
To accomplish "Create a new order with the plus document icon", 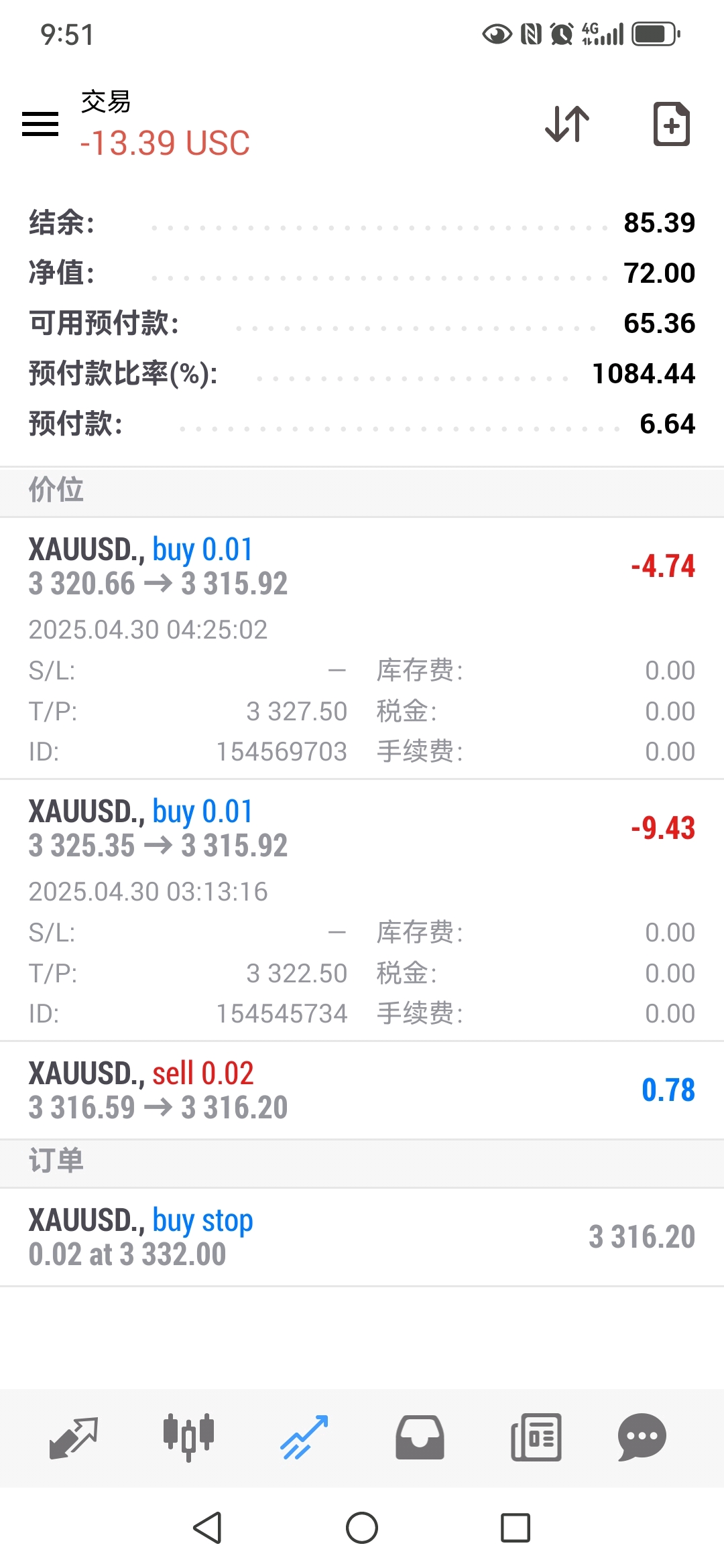I will pos(671,124).
